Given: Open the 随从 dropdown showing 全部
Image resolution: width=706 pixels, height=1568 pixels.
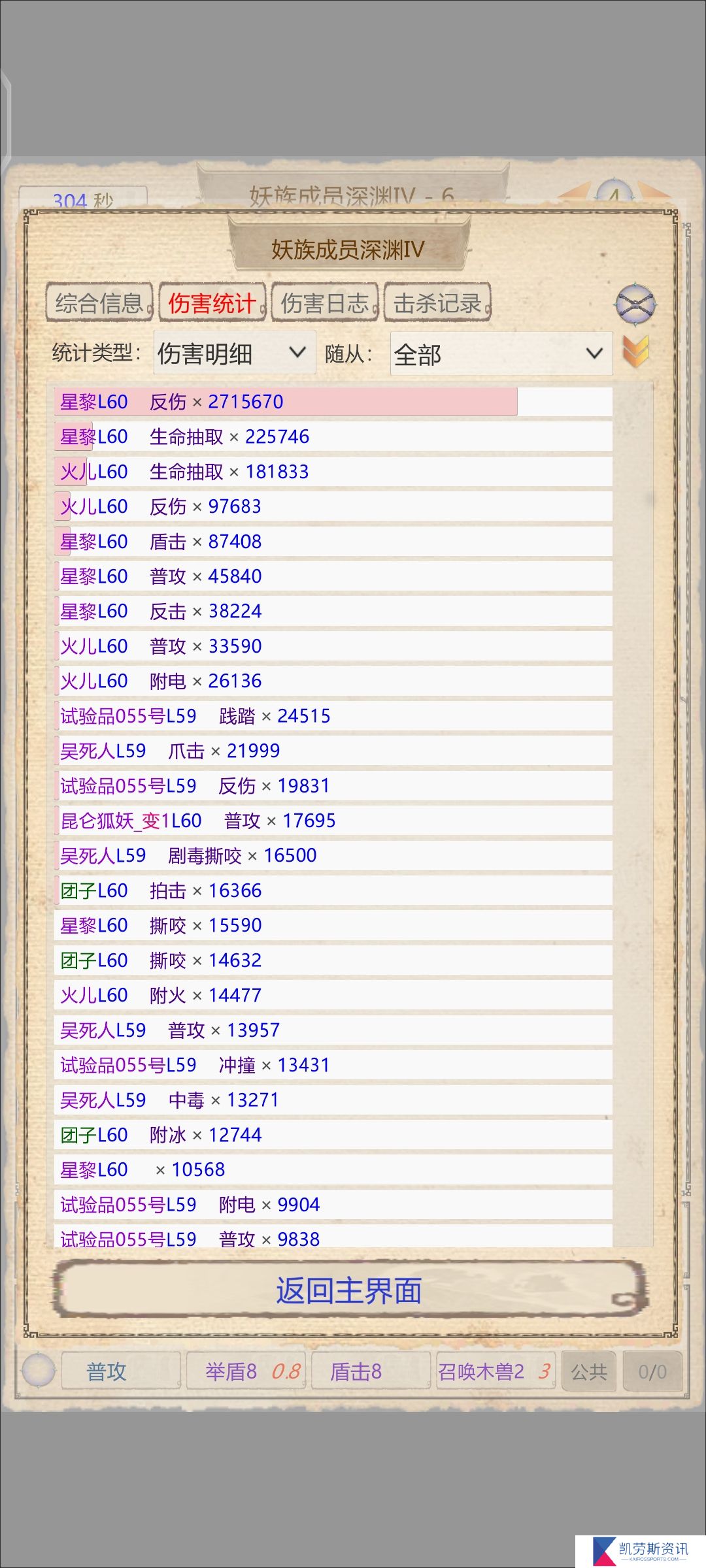Looking at the screenshot, I should click(x=501, y=353).
